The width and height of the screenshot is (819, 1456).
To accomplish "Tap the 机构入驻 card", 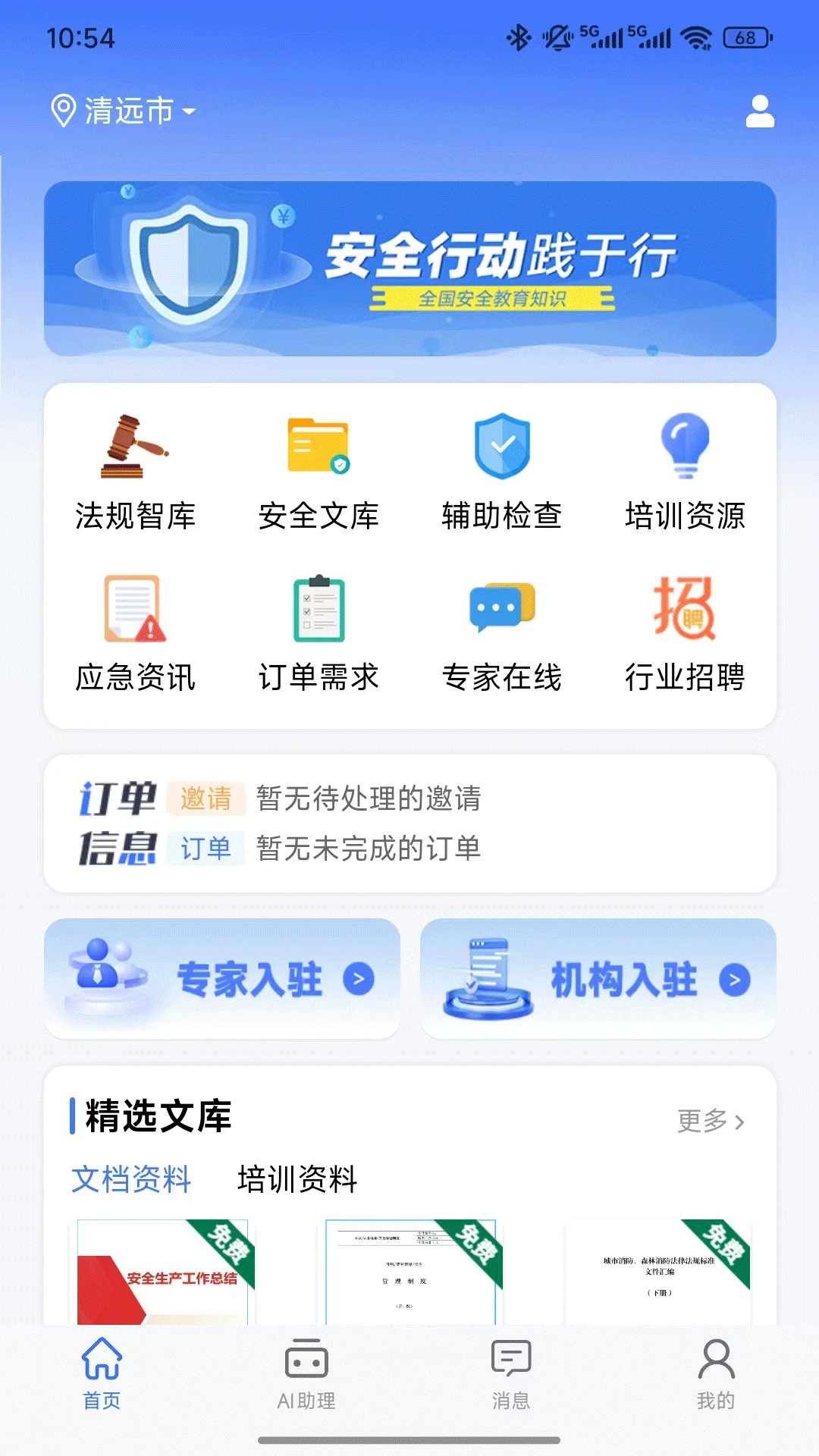I will pos(598,978).
